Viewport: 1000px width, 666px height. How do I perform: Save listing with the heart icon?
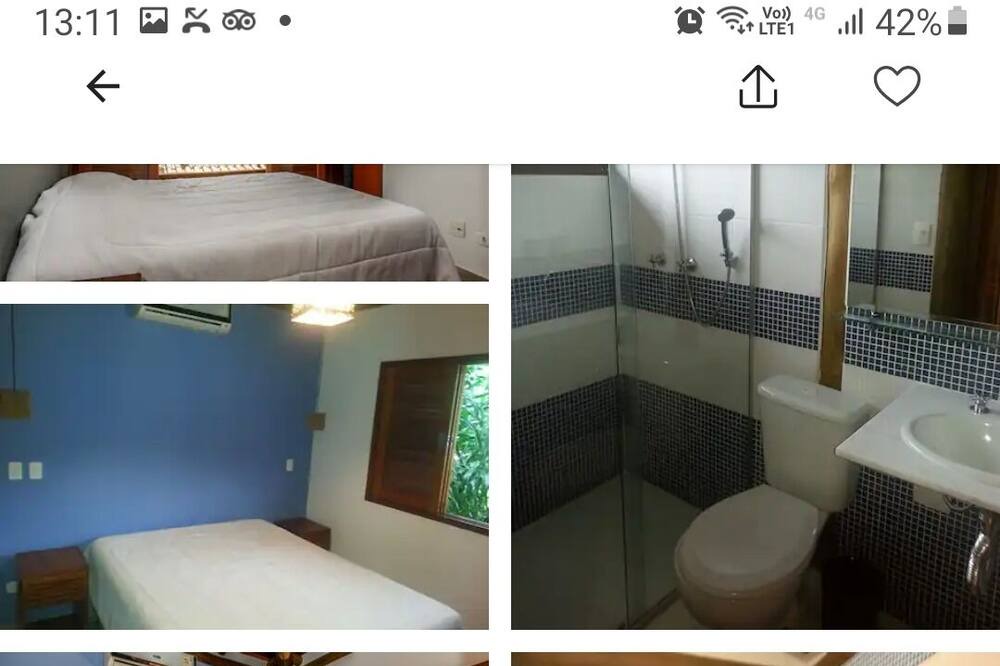click(896, 86)
